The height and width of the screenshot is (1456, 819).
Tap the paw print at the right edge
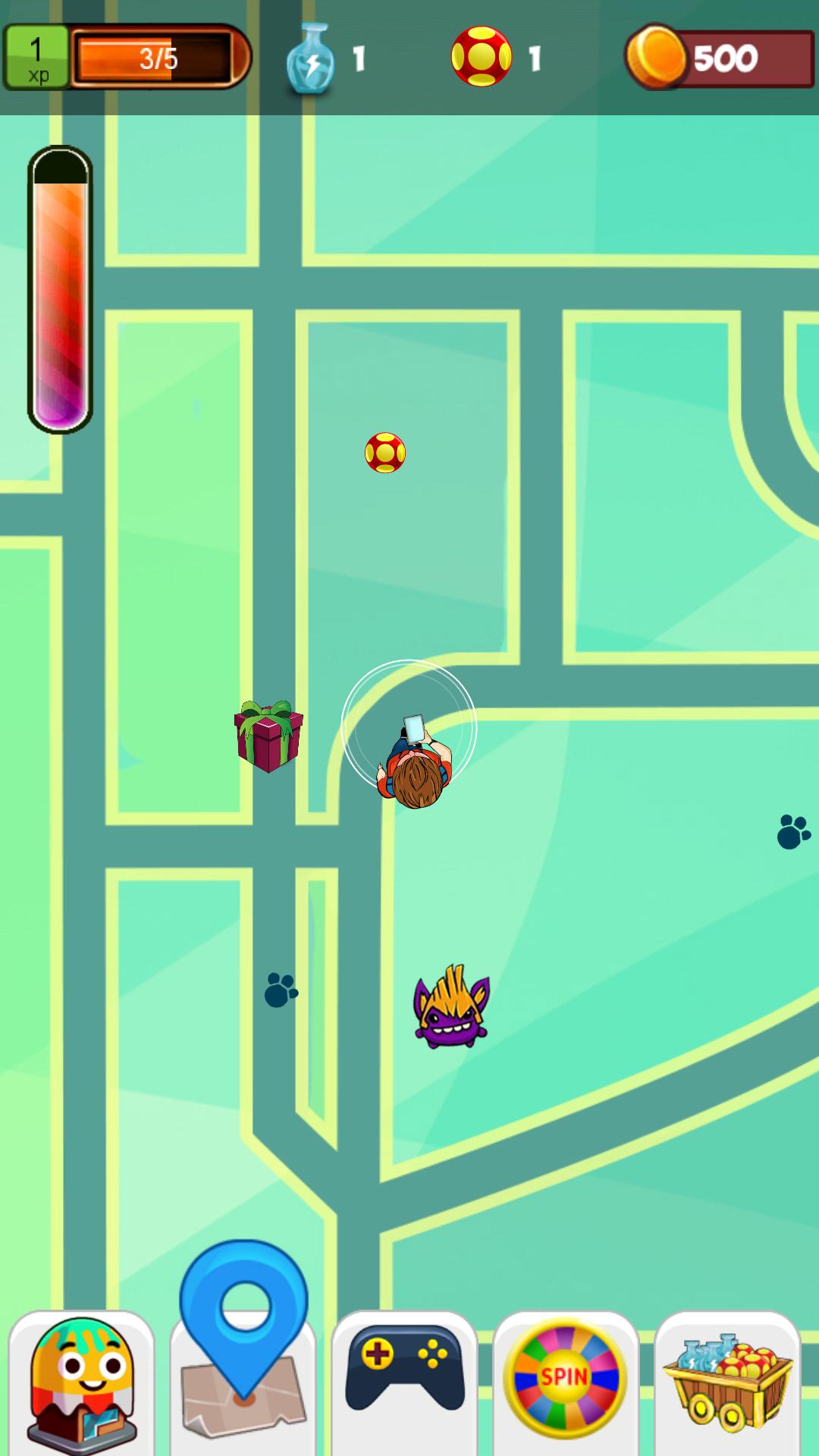click(x=793, y=831)
